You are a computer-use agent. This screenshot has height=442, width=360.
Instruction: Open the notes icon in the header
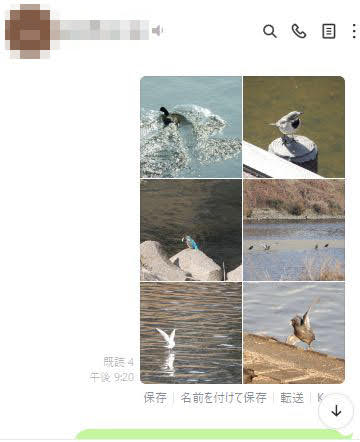click(328, 31)
